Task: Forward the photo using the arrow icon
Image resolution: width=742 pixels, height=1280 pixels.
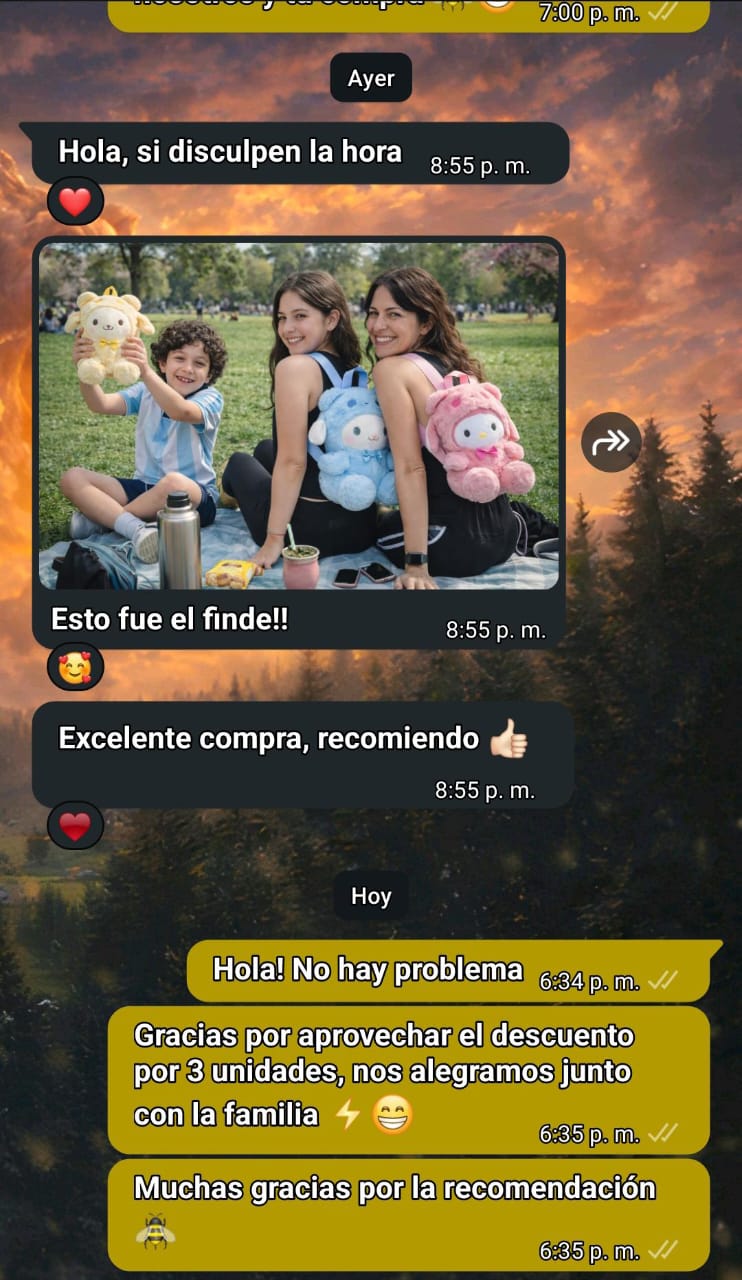Action: pyautogui.click(x=611, y=442)
